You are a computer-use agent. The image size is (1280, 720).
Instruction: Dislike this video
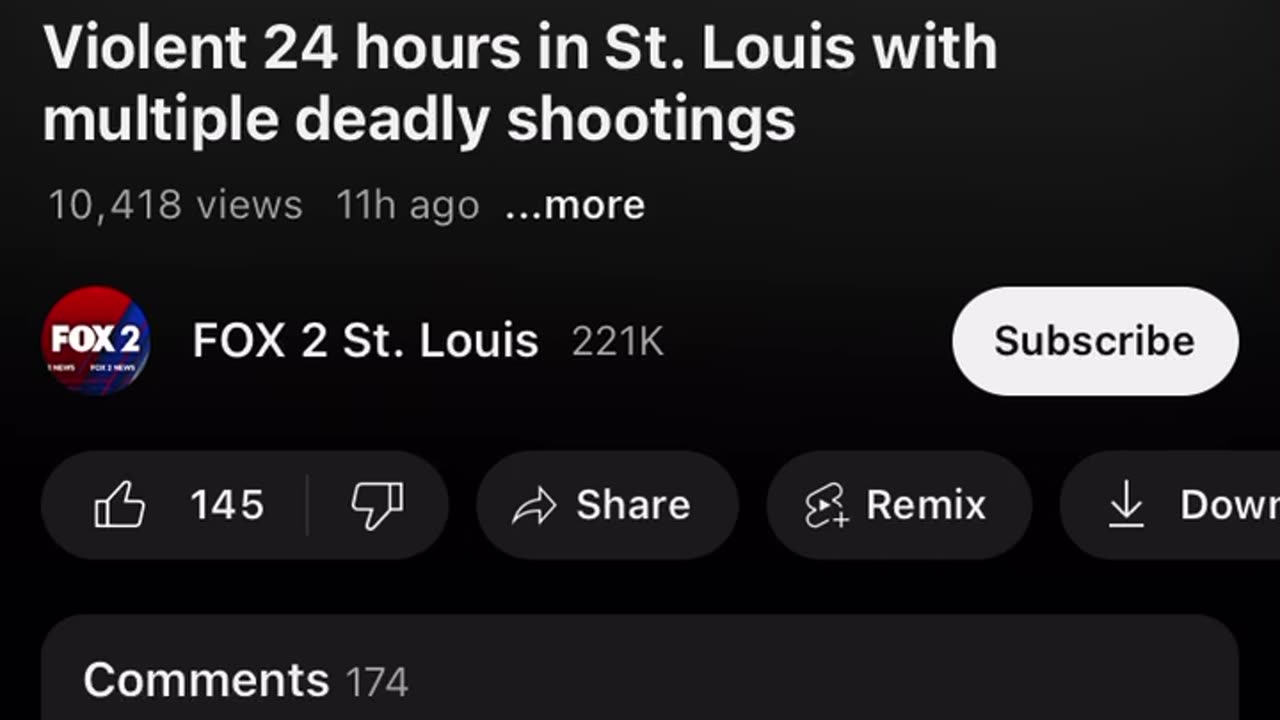click(x=377, y=505)
